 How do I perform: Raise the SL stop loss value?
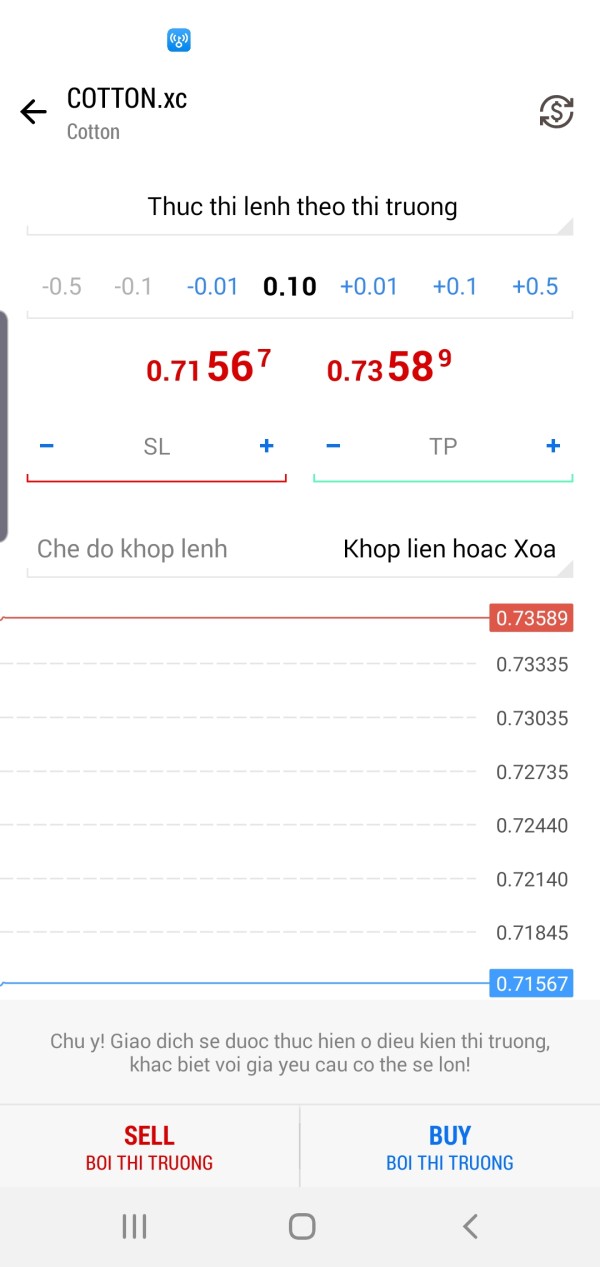pos(266,446)
